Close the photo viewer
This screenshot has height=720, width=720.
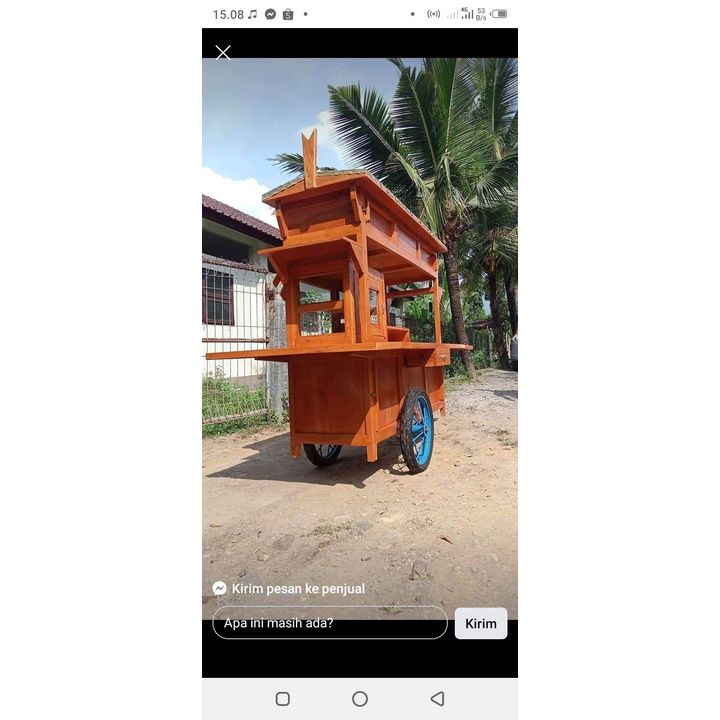223,52
